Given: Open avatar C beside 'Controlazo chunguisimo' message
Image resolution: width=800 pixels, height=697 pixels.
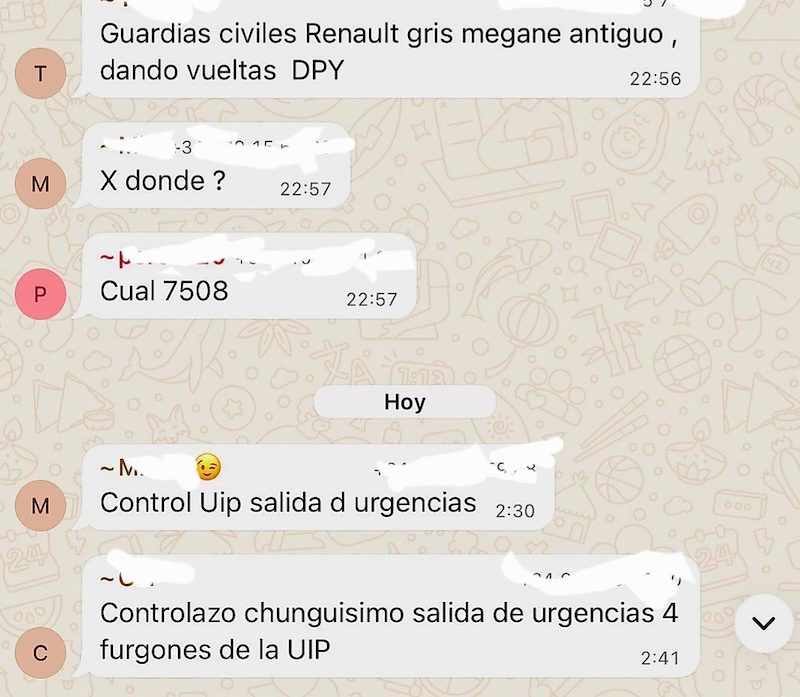Looking at the screenshot, I should [40, 653].
